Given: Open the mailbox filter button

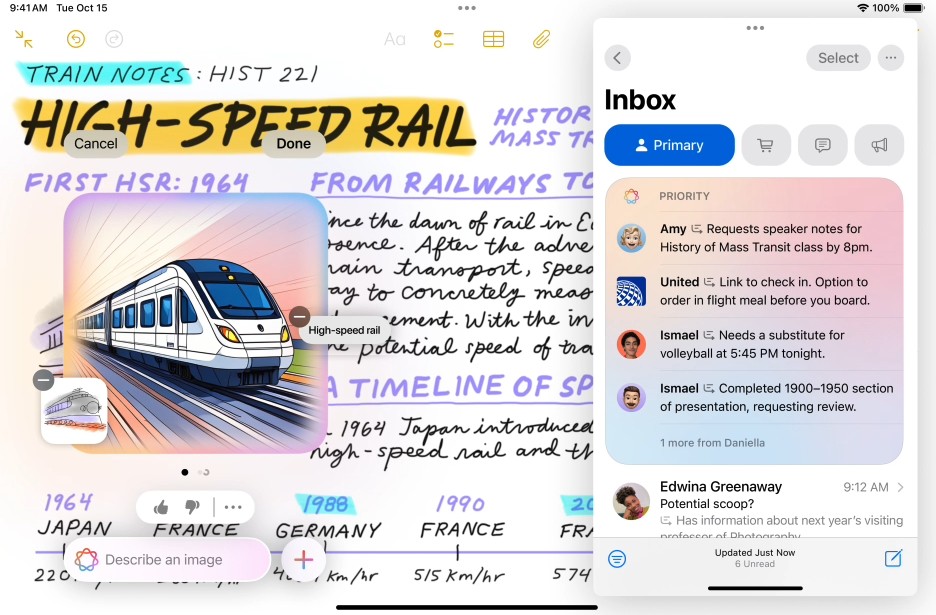Looking at the screenshot, I should (617, 559).
